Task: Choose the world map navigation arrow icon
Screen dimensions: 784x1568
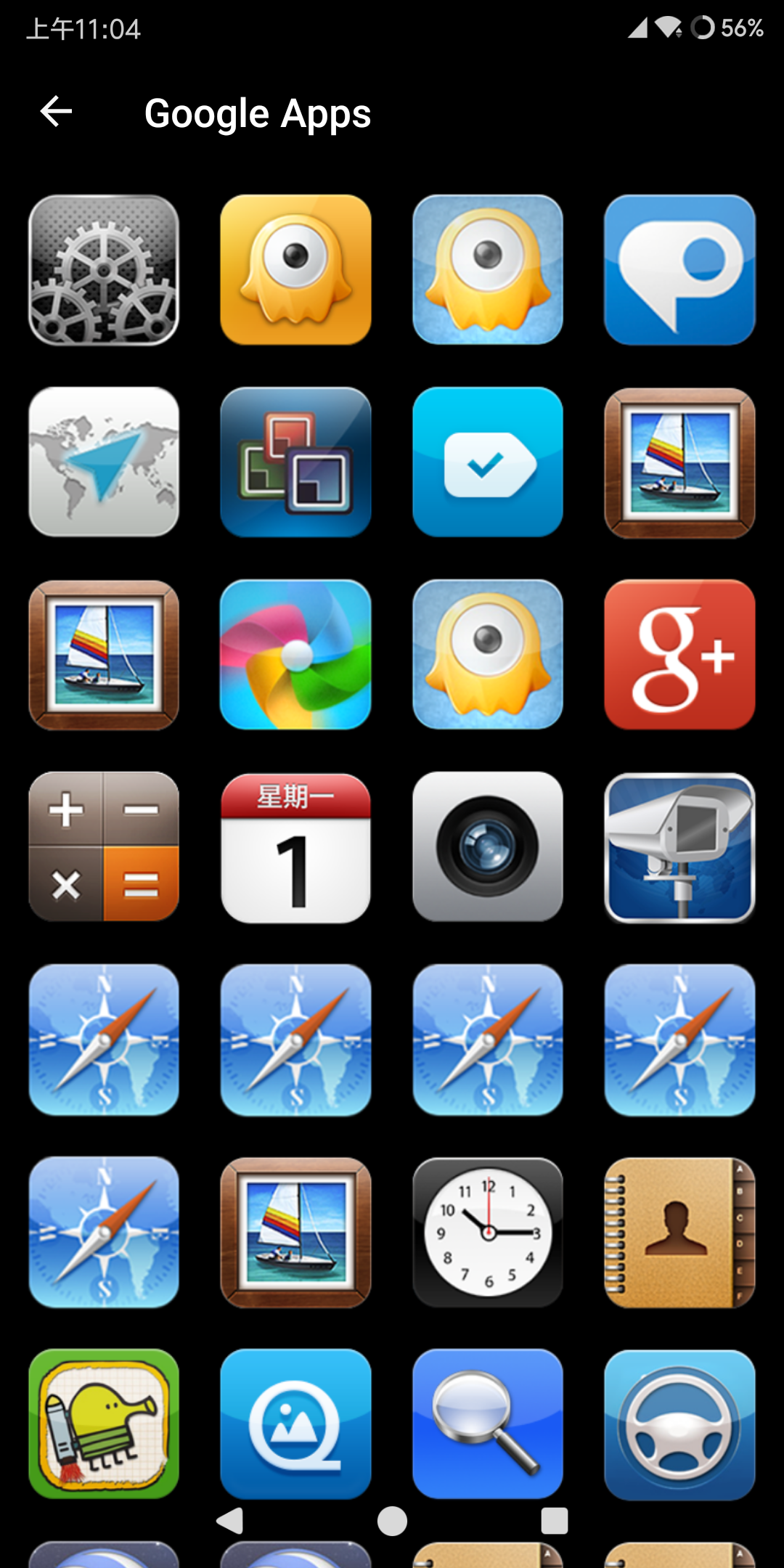Action: point(104,462)
